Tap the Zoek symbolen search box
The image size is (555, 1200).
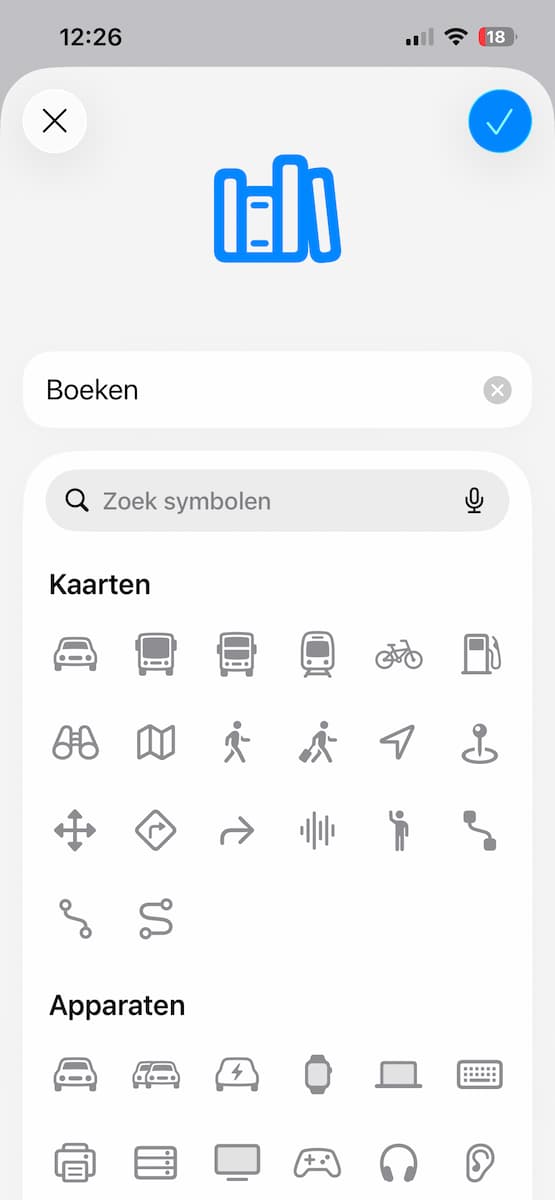pyautogui.click(x=277, y=501)
